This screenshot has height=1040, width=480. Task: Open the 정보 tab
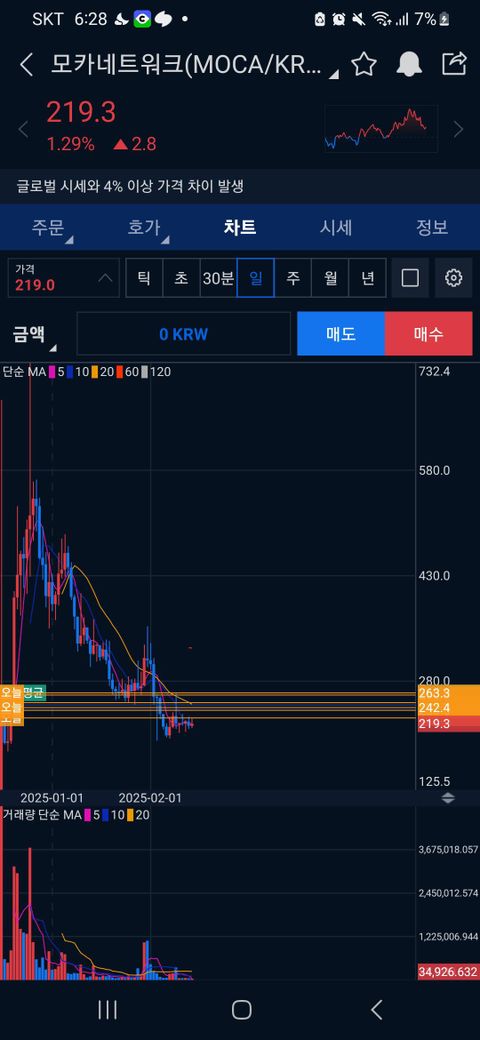click(x=432, y=228)
